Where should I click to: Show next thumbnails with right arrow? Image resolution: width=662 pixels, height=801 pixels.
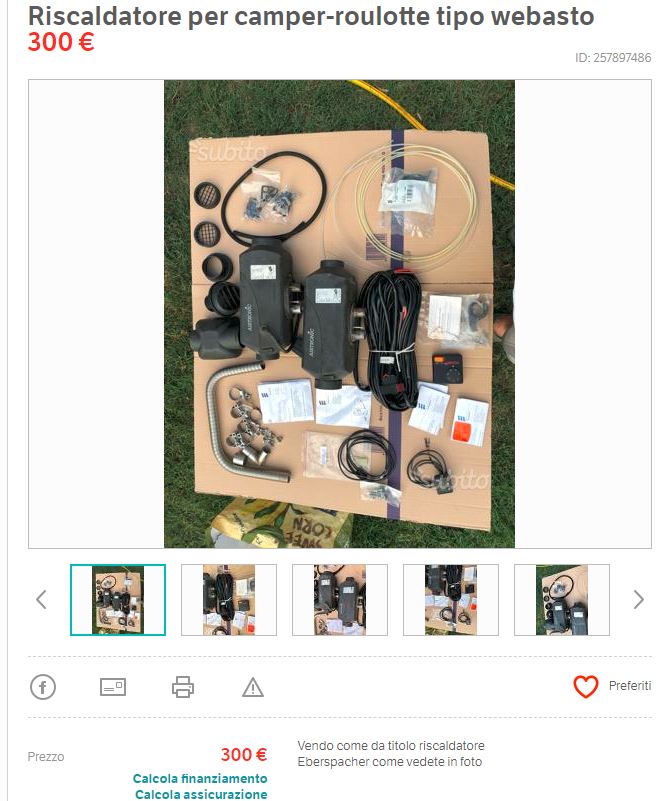639,600
